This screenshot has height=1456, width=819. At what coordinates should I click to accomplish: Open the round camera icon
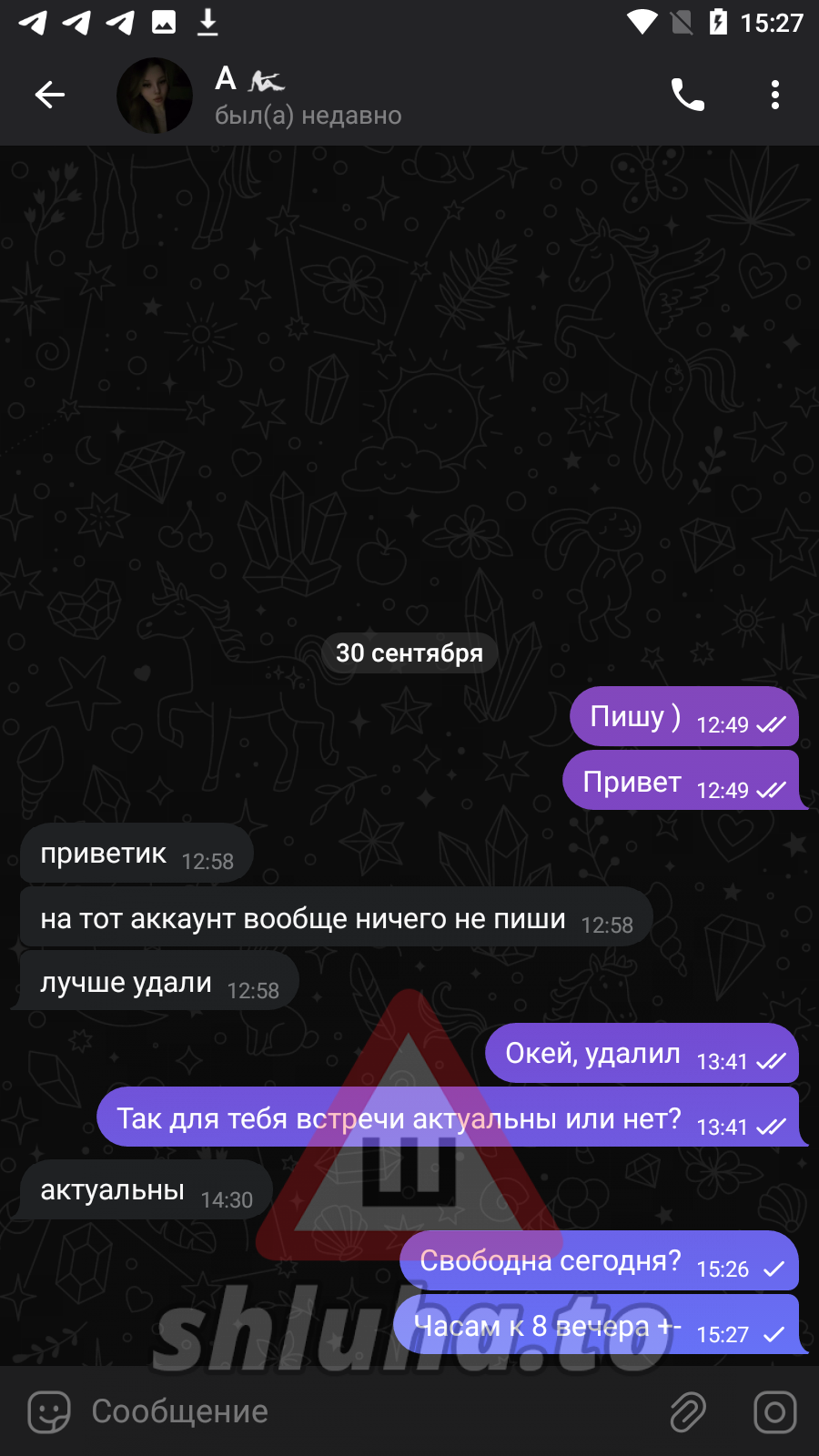[774, 1412]
